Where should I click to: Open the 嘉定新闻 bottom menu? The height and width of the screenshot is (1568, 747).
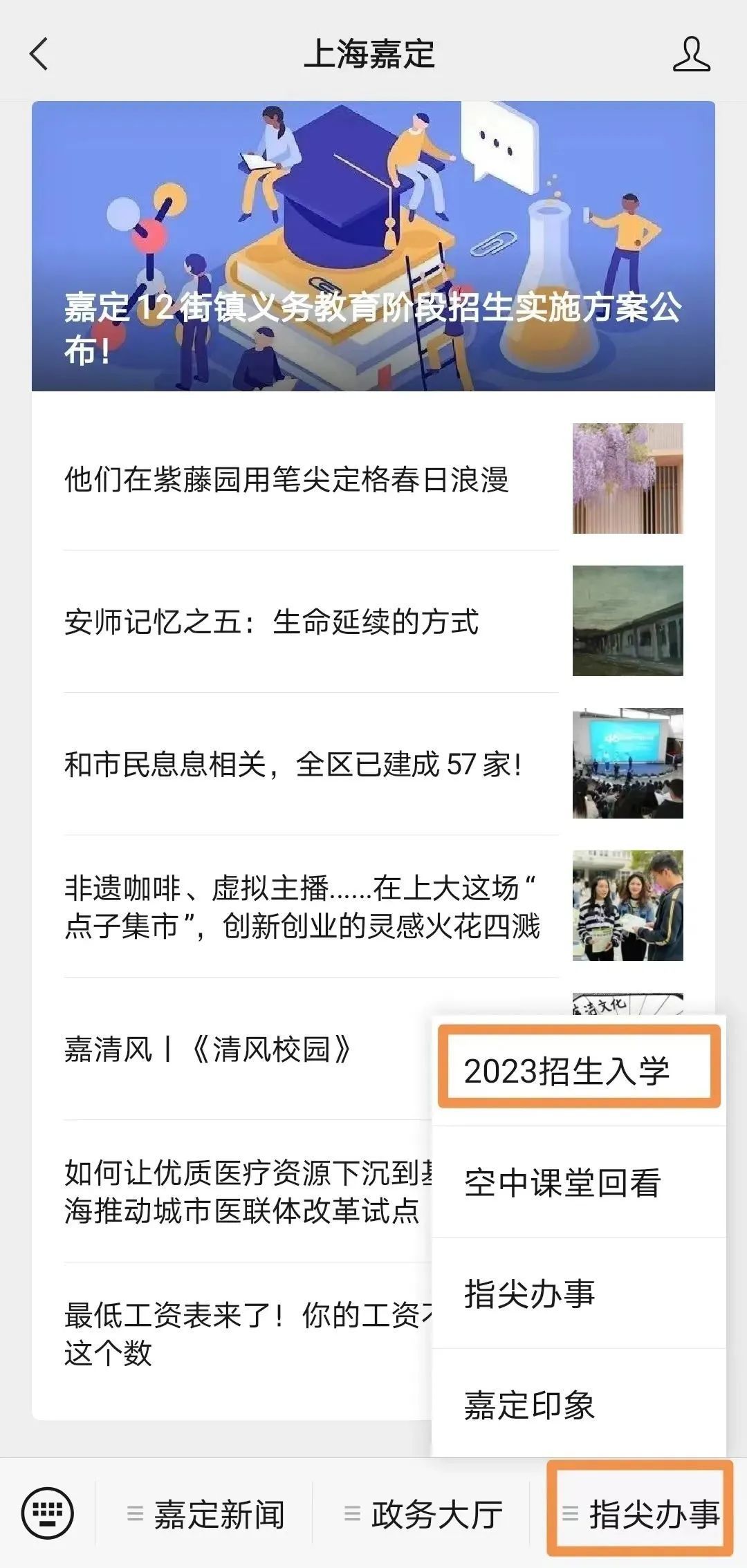[x=205, y=1514]
